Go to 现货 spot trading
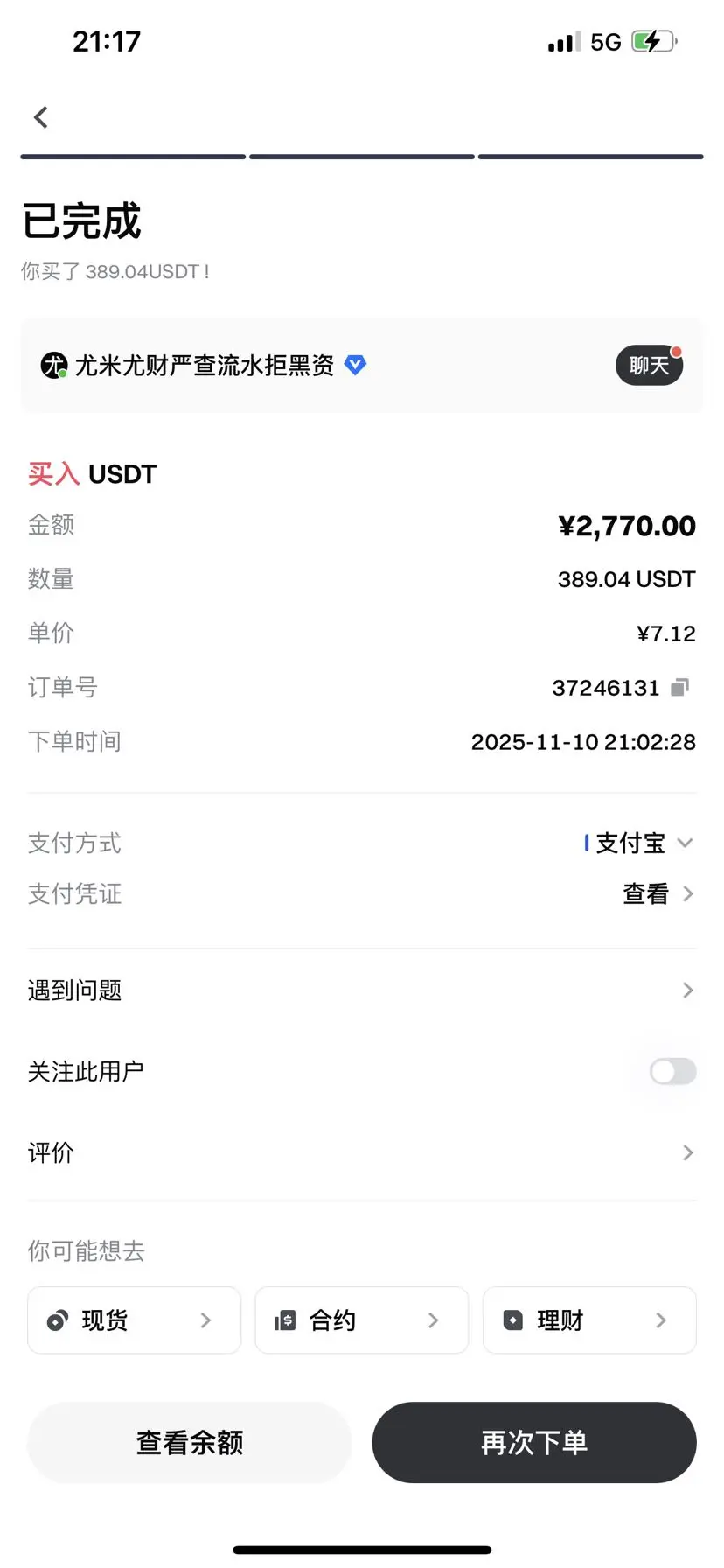 [x=134, y=1319]
